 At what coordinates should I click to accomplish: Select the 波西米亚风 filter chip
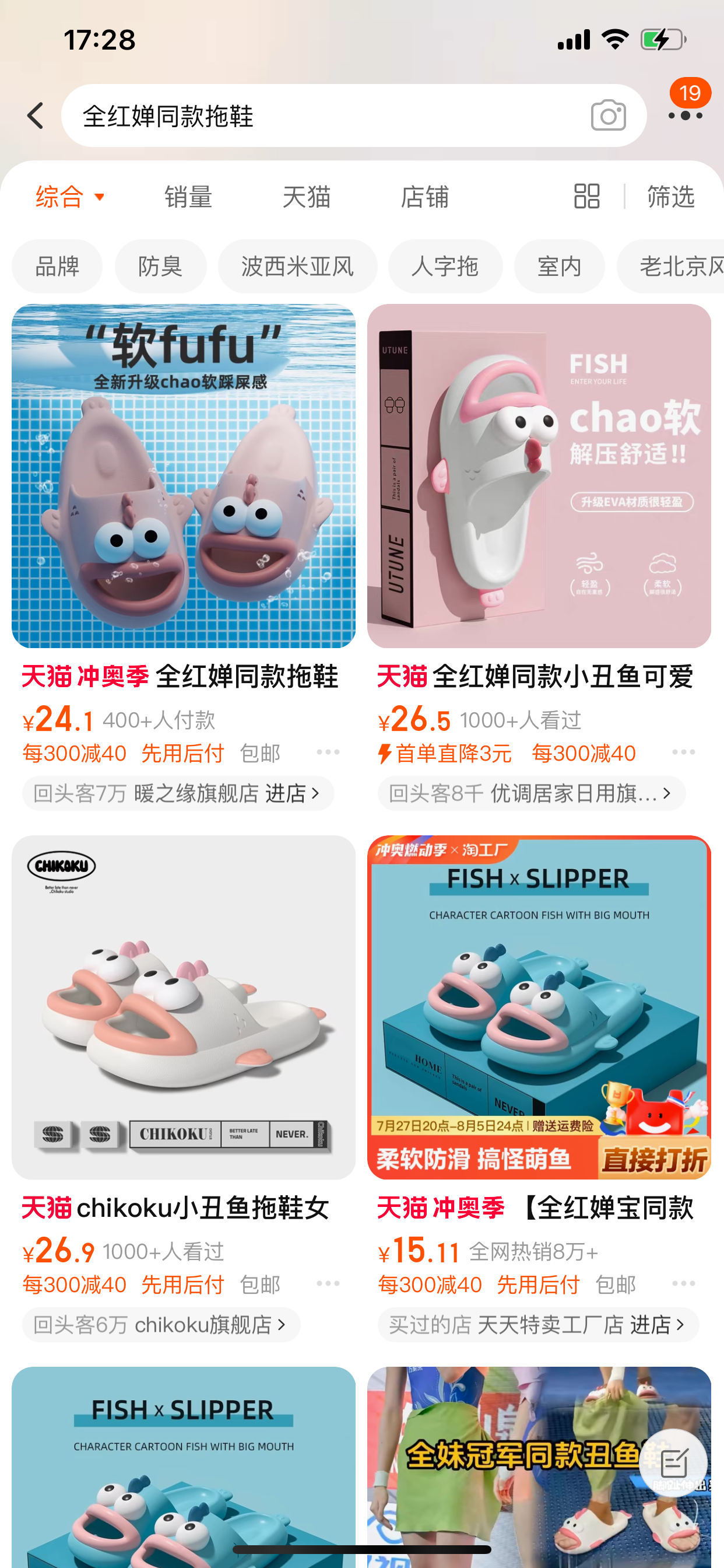pos(297,266)
